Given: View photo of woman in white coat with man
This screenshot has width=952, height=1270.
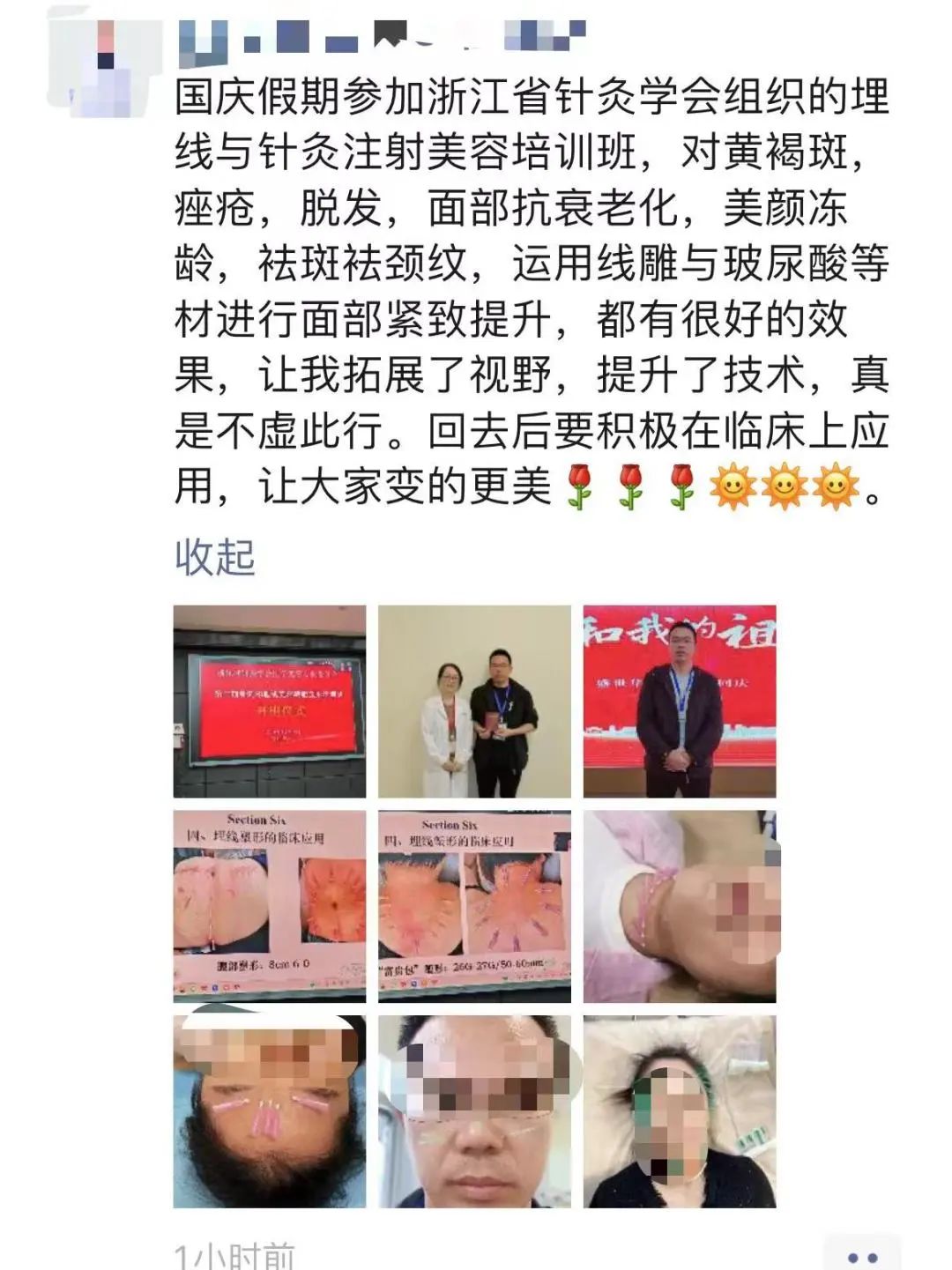Looking at the screenshot, I should point(474,701).
